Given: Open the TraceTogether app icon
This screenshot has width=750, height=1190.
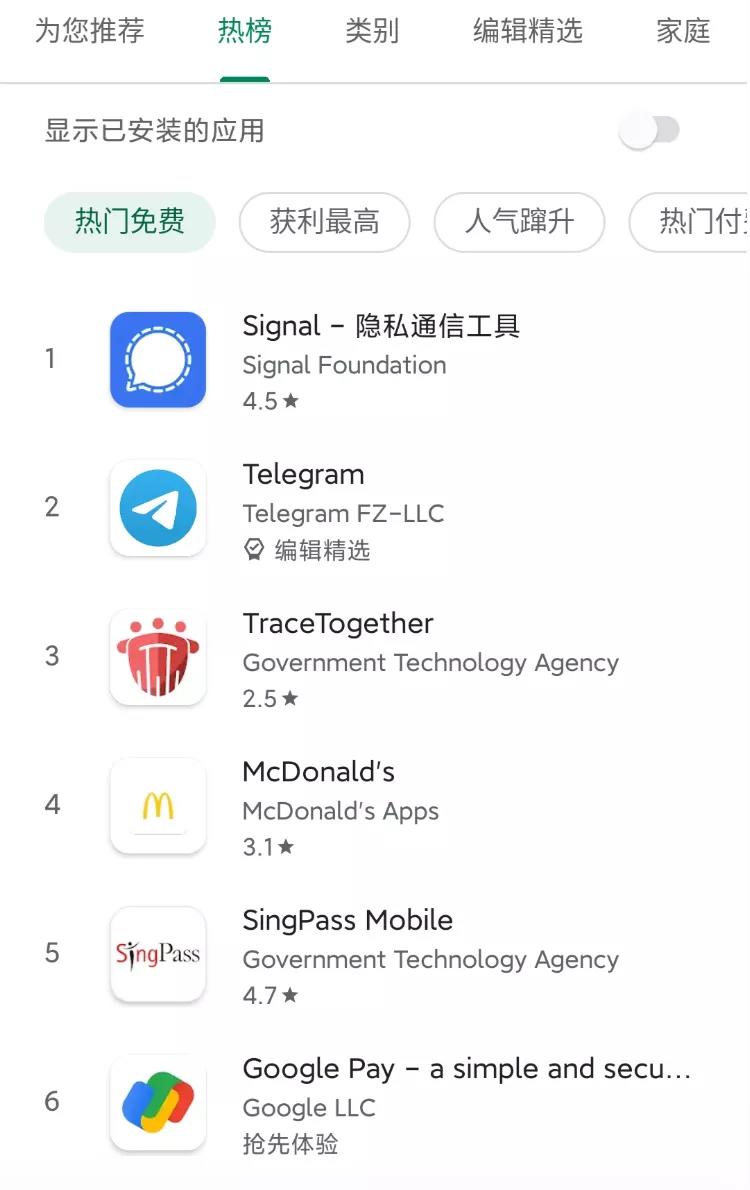Looking at the screenshot, I should 157,657.
